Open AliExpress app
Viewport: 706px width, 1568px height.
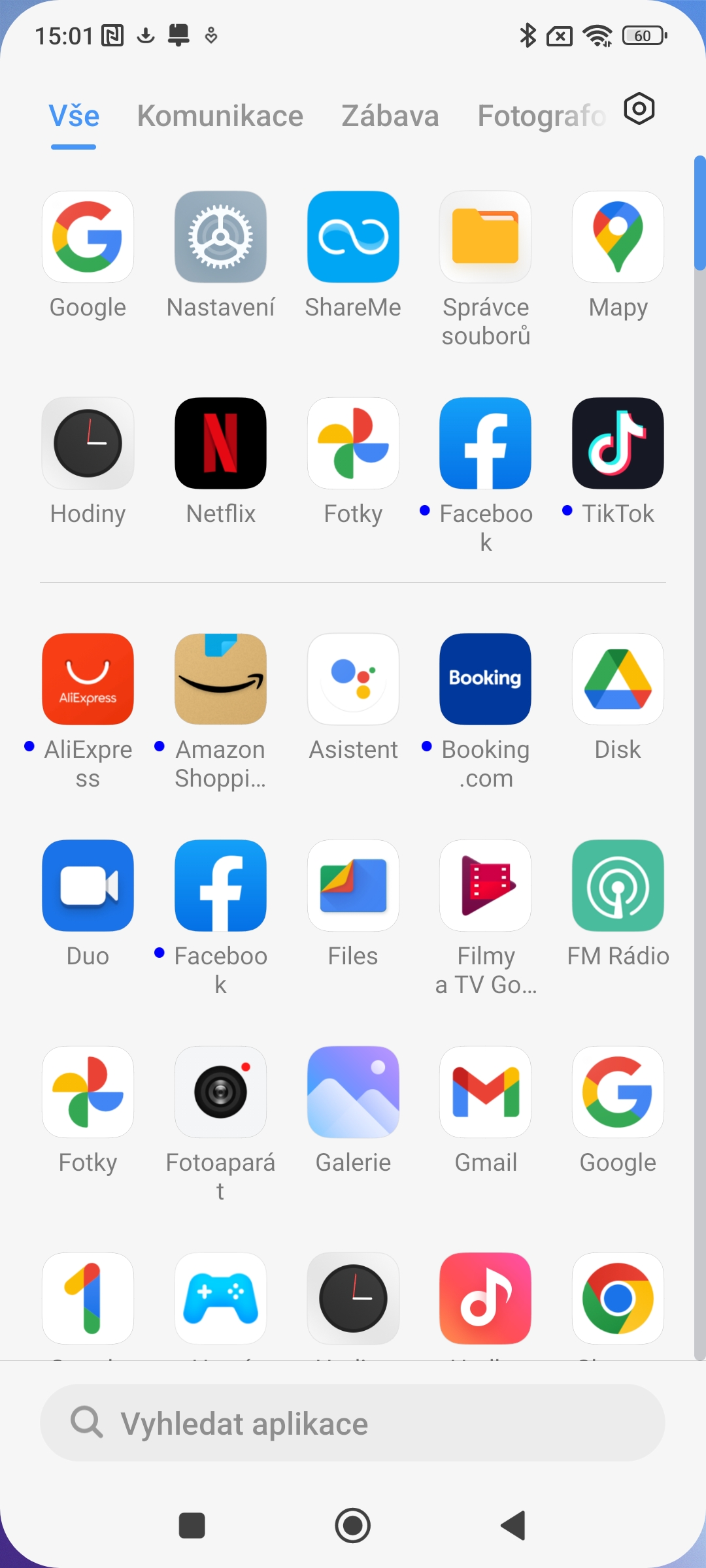click(x=88, y=679)
